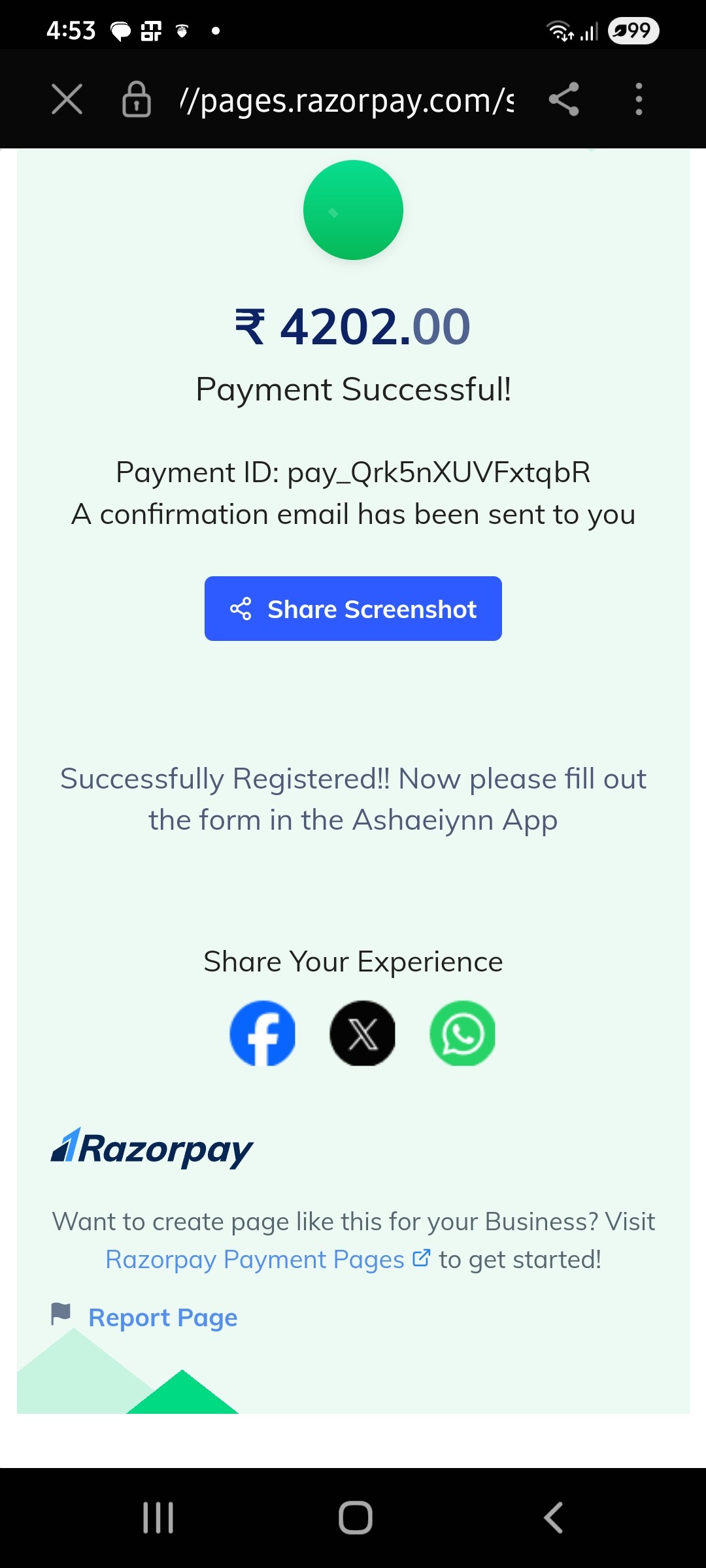Open recent apps from the navigation bar

(158, 1517)
